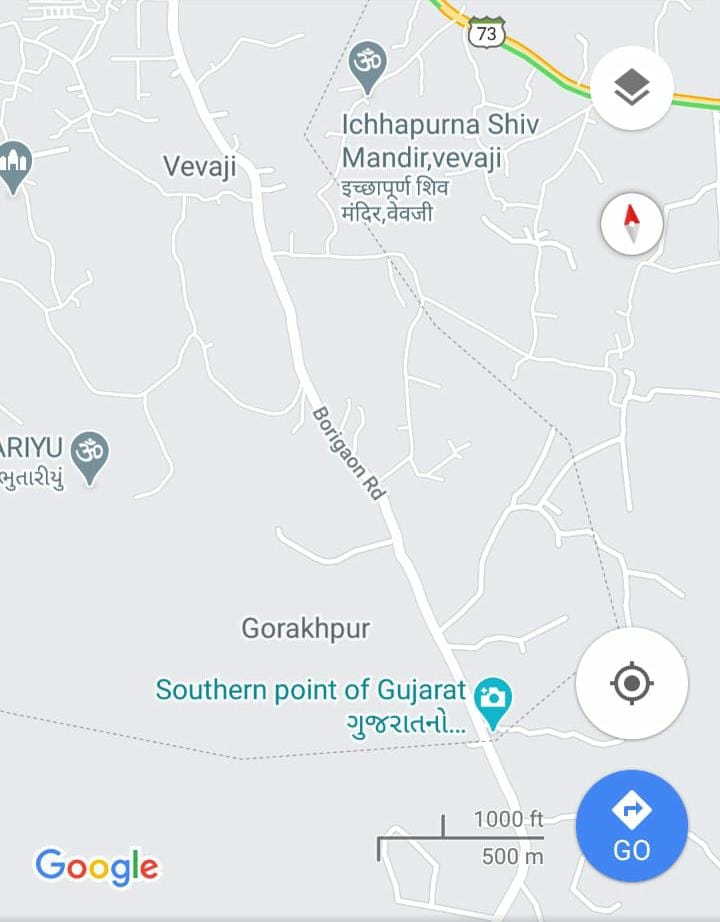720x922 pixels.
Task: Start directions with the GO button
Action: [631, 825]
